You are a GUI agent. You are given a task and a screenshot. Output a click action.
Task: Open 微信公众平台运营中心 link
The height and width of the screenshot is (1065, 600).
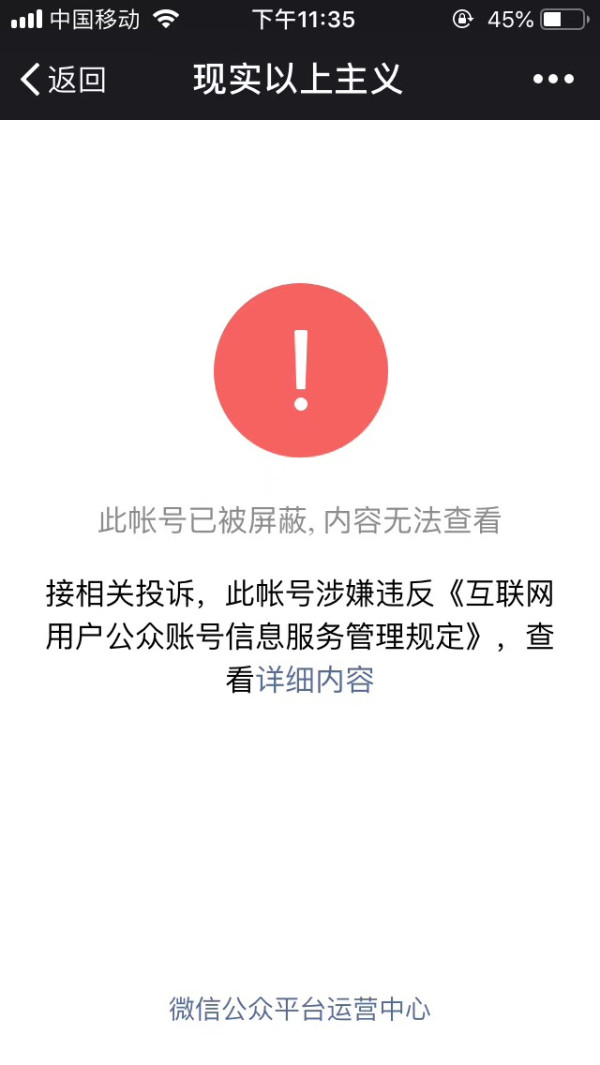pyautogui.click(x=300, y=1008)
